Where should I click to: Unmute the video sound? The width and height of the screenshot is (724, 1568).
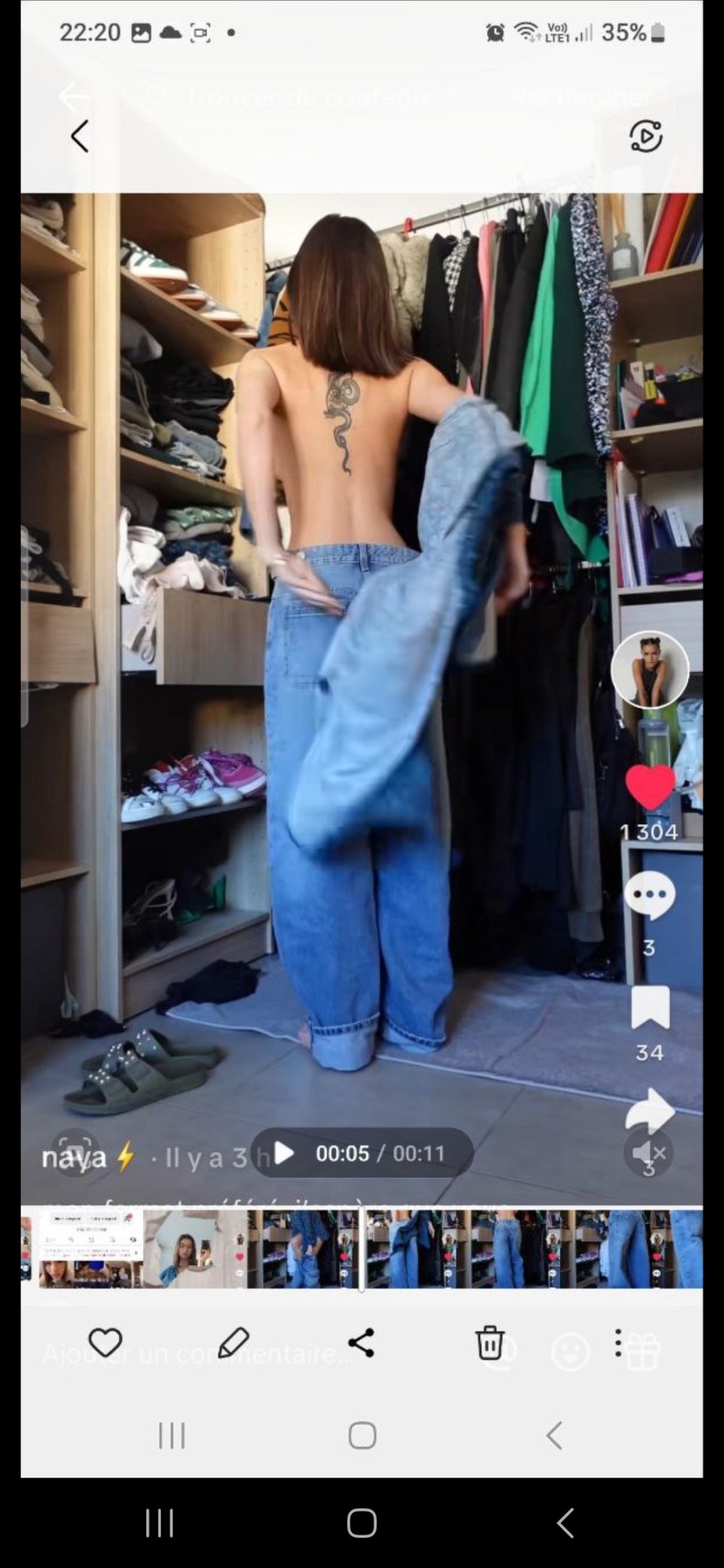coord(648,1153)
